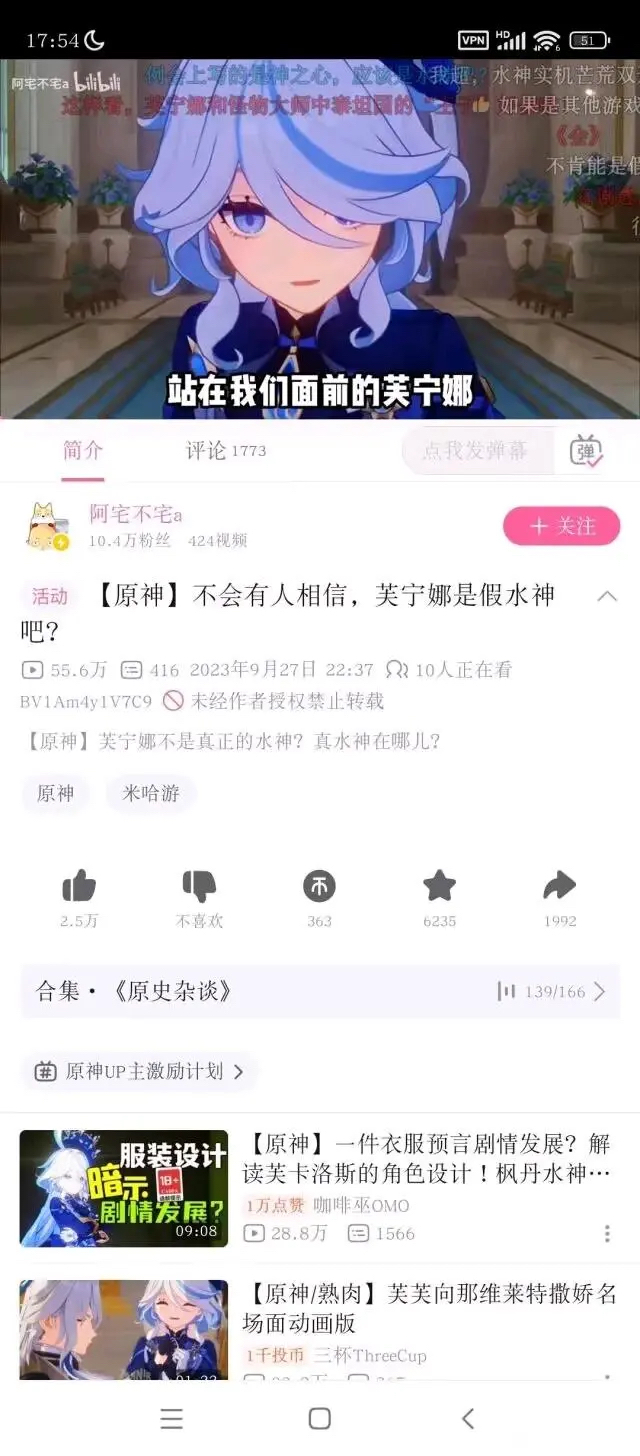Collapse the video description chevron
The height and width of the screenshot is (1456, 640).
606,597
